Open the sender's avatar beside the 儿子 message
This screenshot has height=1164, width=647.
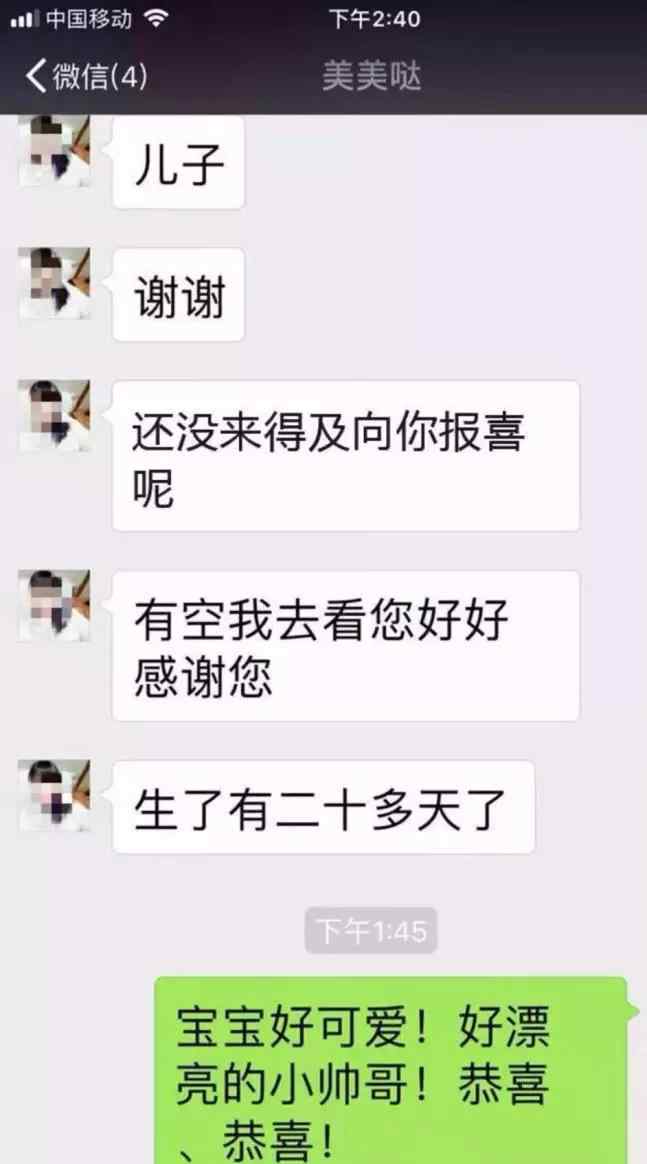[x=55, y=151]
